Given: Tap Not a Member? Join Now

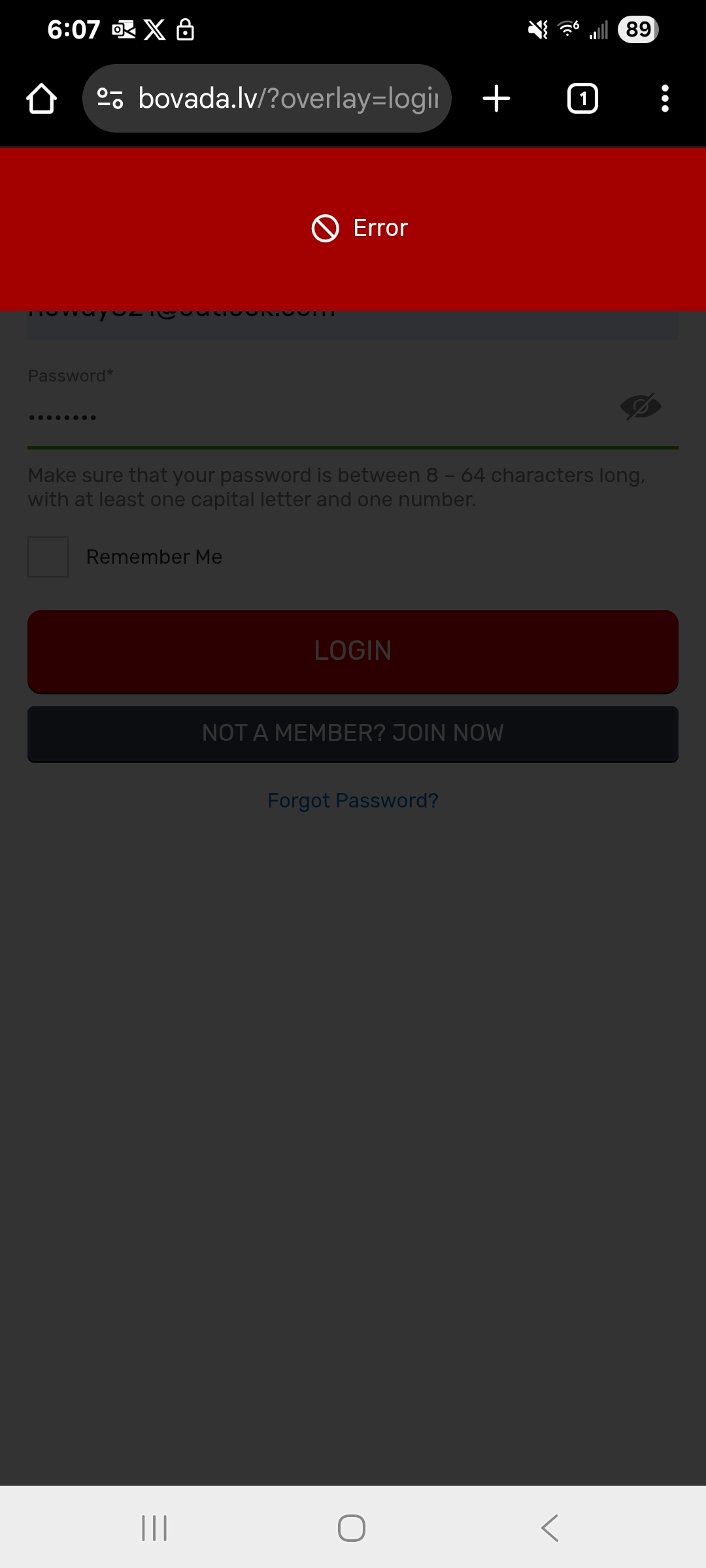Looking at the screenshot, I should click(x=353, y=734).
